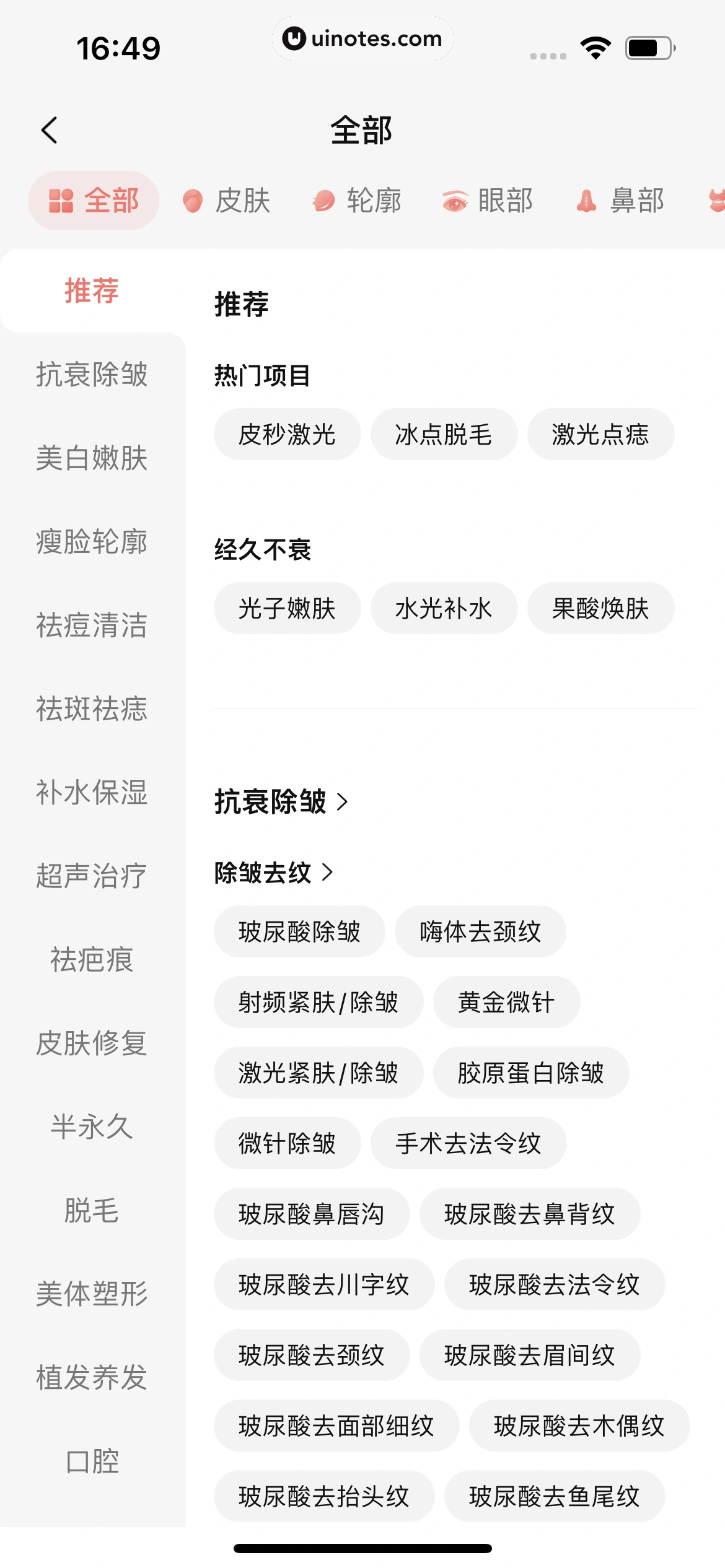Go back using the back arrow

50,130
